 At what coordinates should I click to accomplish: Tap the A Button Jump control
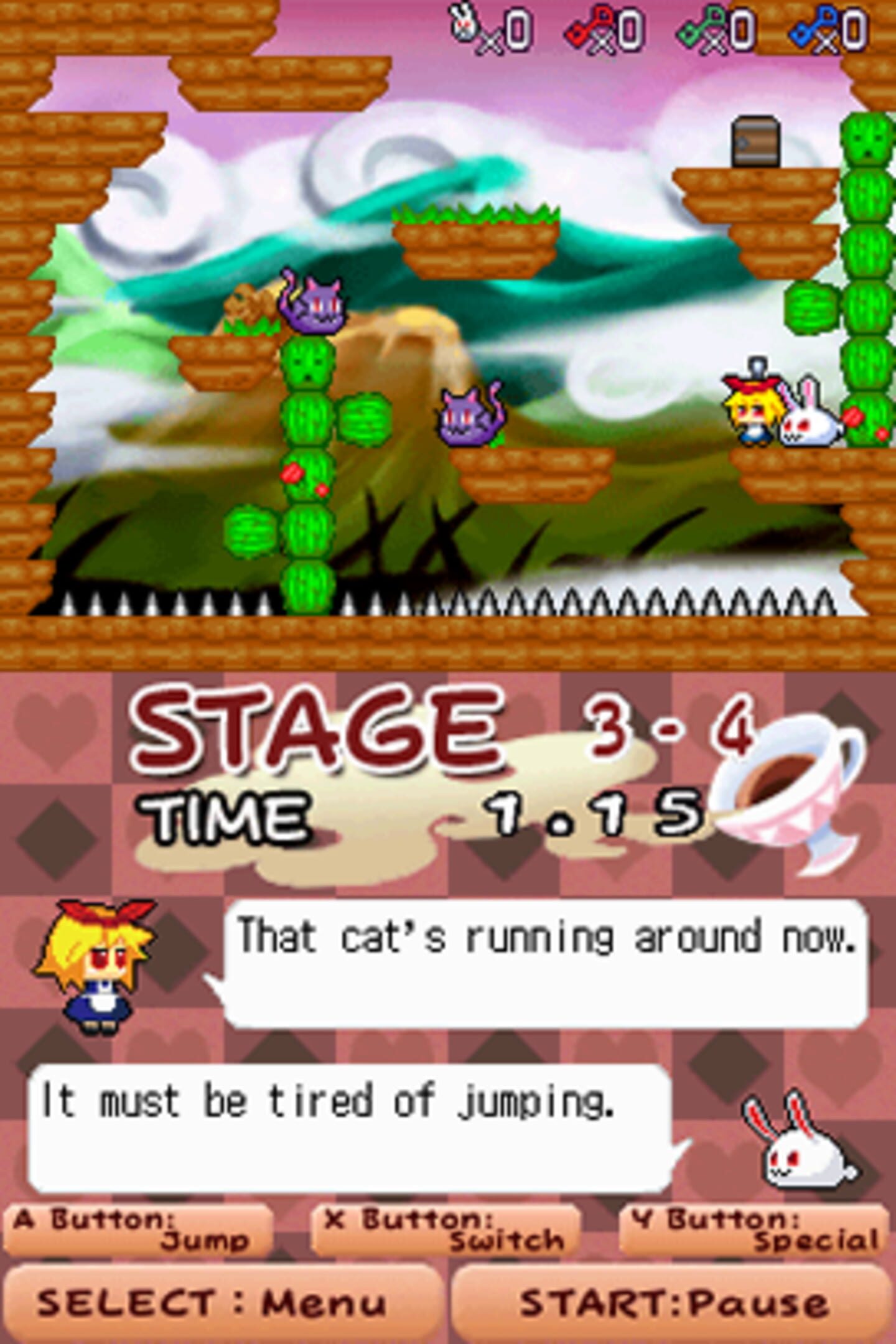point(138,1230)
